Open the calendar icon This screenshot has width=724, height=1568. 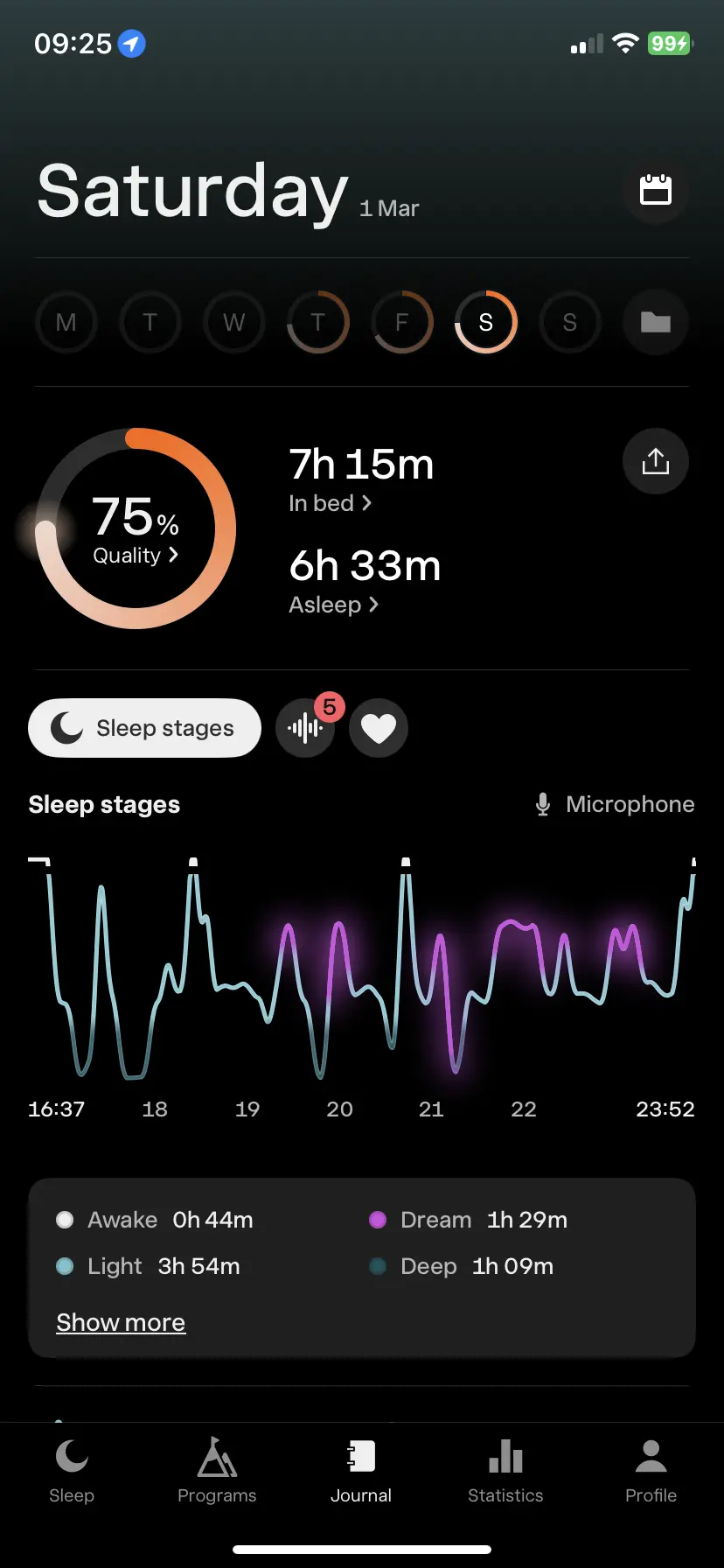tap(655, 190)
